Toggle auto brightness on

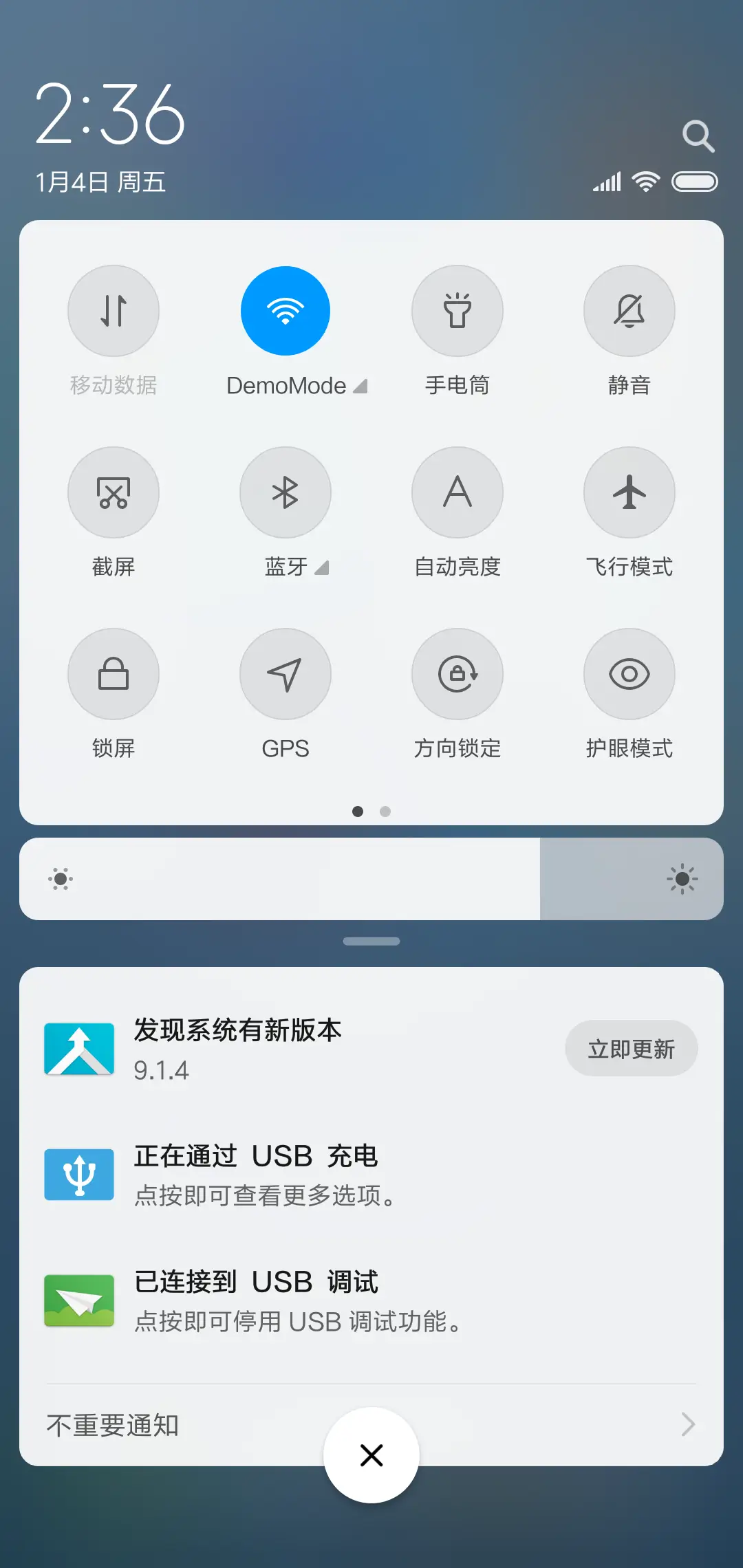(x=457, y=492)
